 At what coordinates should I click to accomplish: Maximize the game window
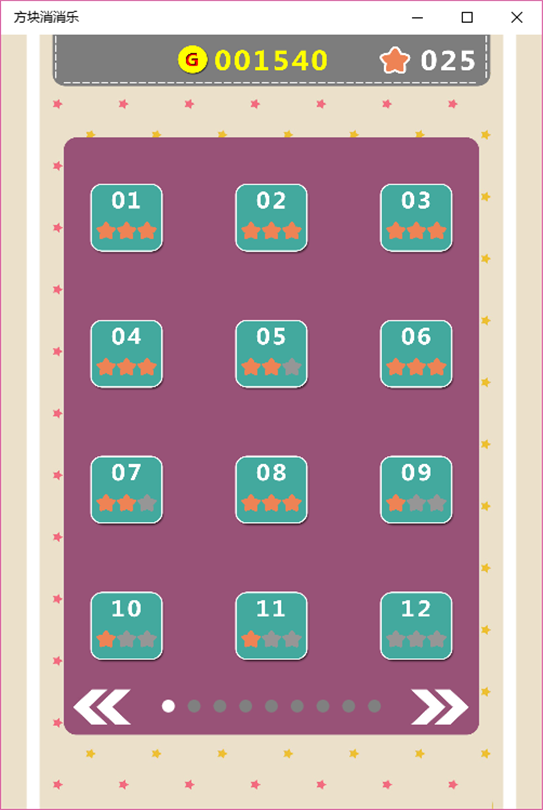pyautogui.click(x=467, y=18)
